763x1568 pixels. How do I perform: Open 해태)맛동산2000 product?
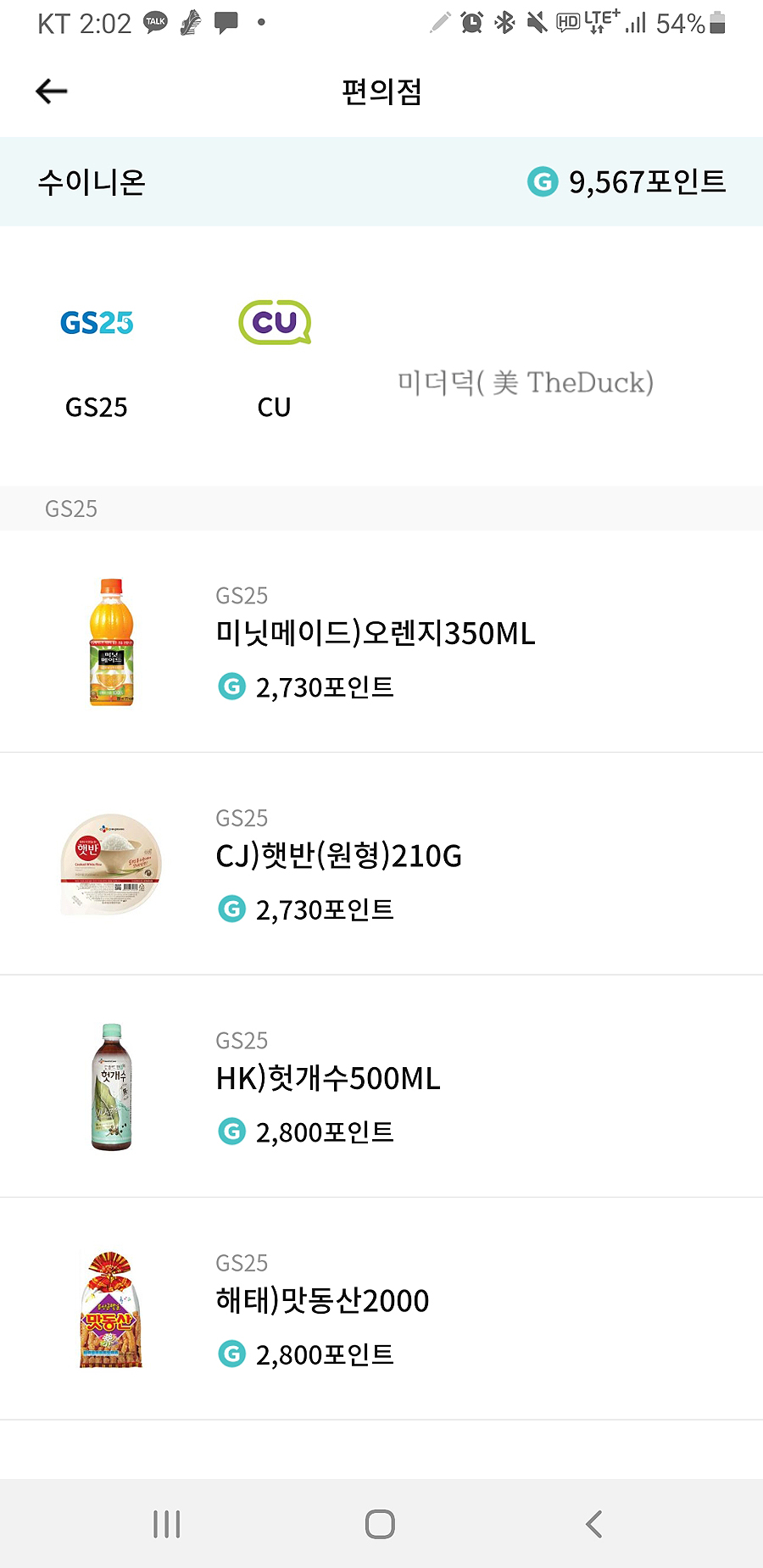[381, 1309]
